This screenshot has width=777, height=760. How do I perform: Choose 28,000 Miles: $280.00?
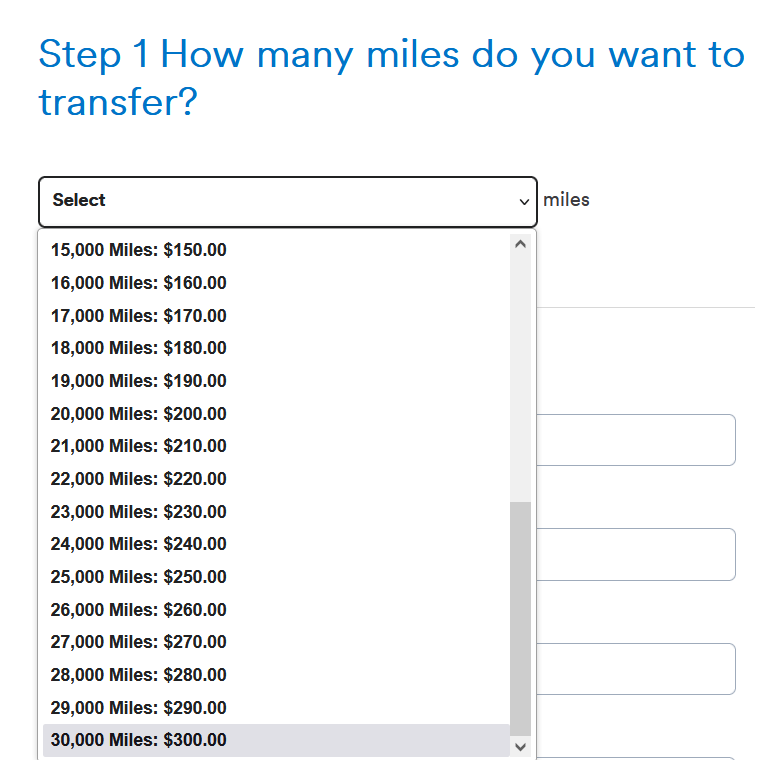[x=139, y=675]
